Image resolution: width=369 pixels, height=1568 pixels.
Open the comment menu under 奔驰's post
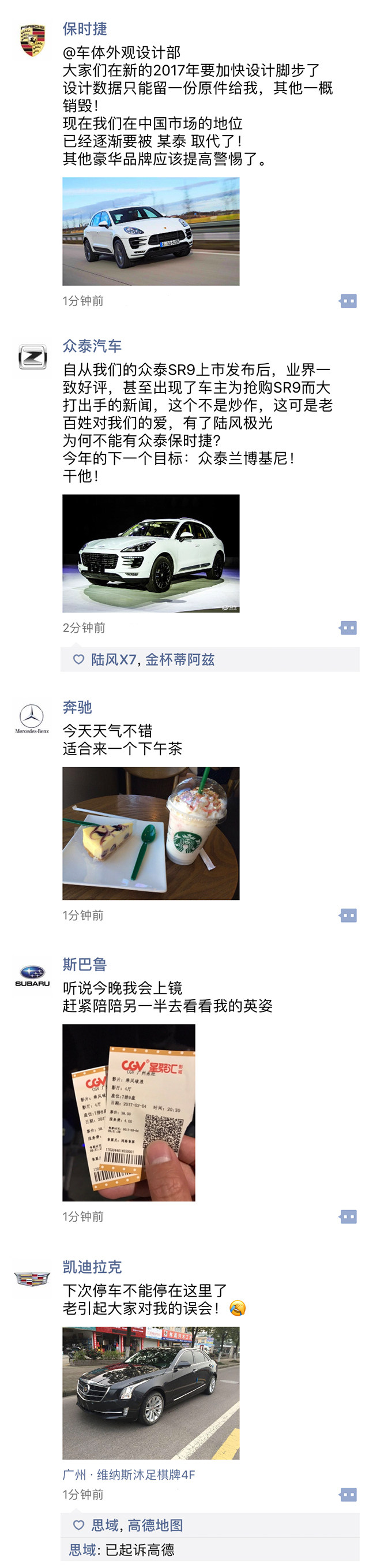click(x=348, y=915)
